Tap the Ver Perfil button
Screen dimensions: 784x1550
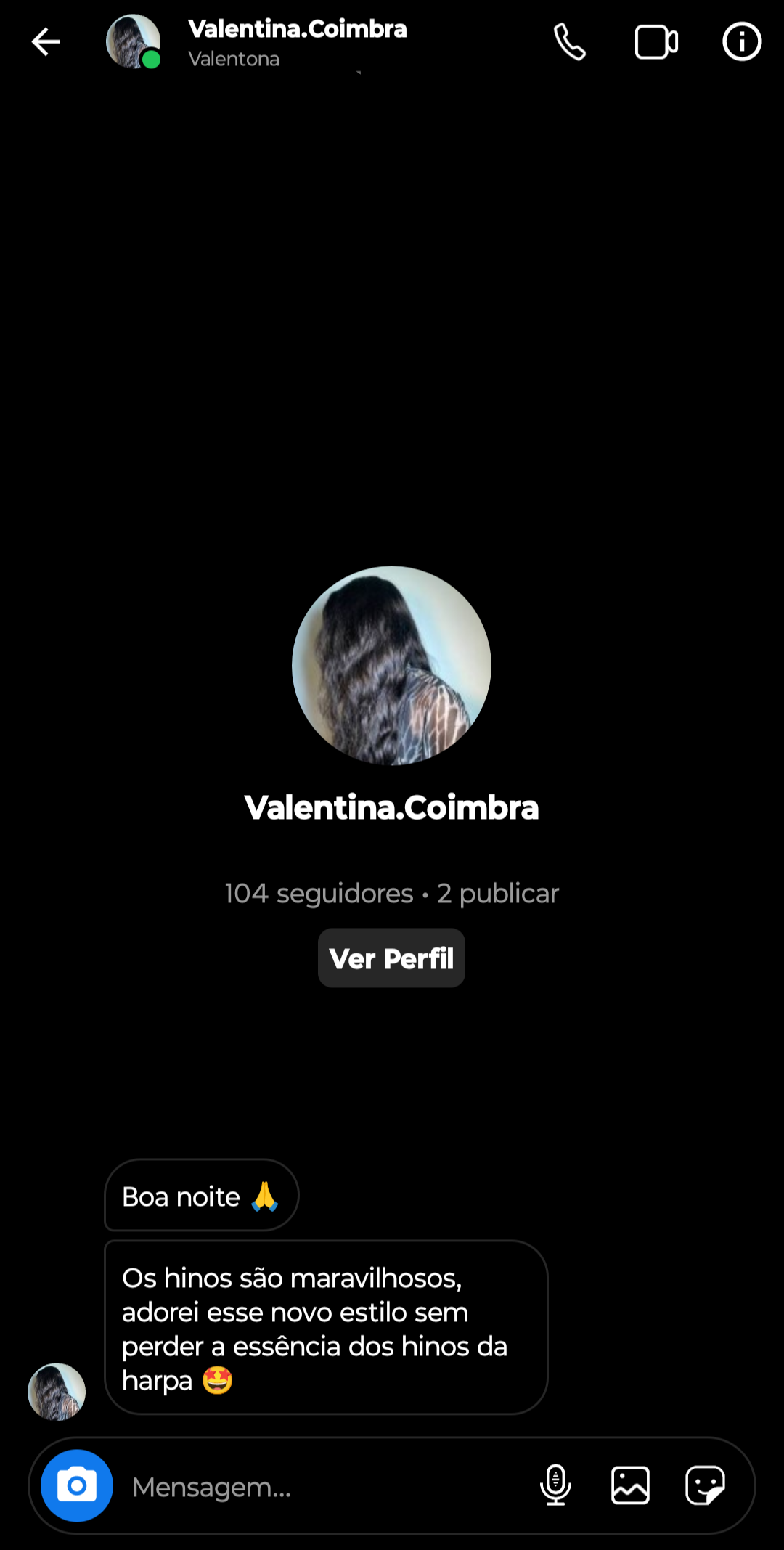(x=391, y=958)
